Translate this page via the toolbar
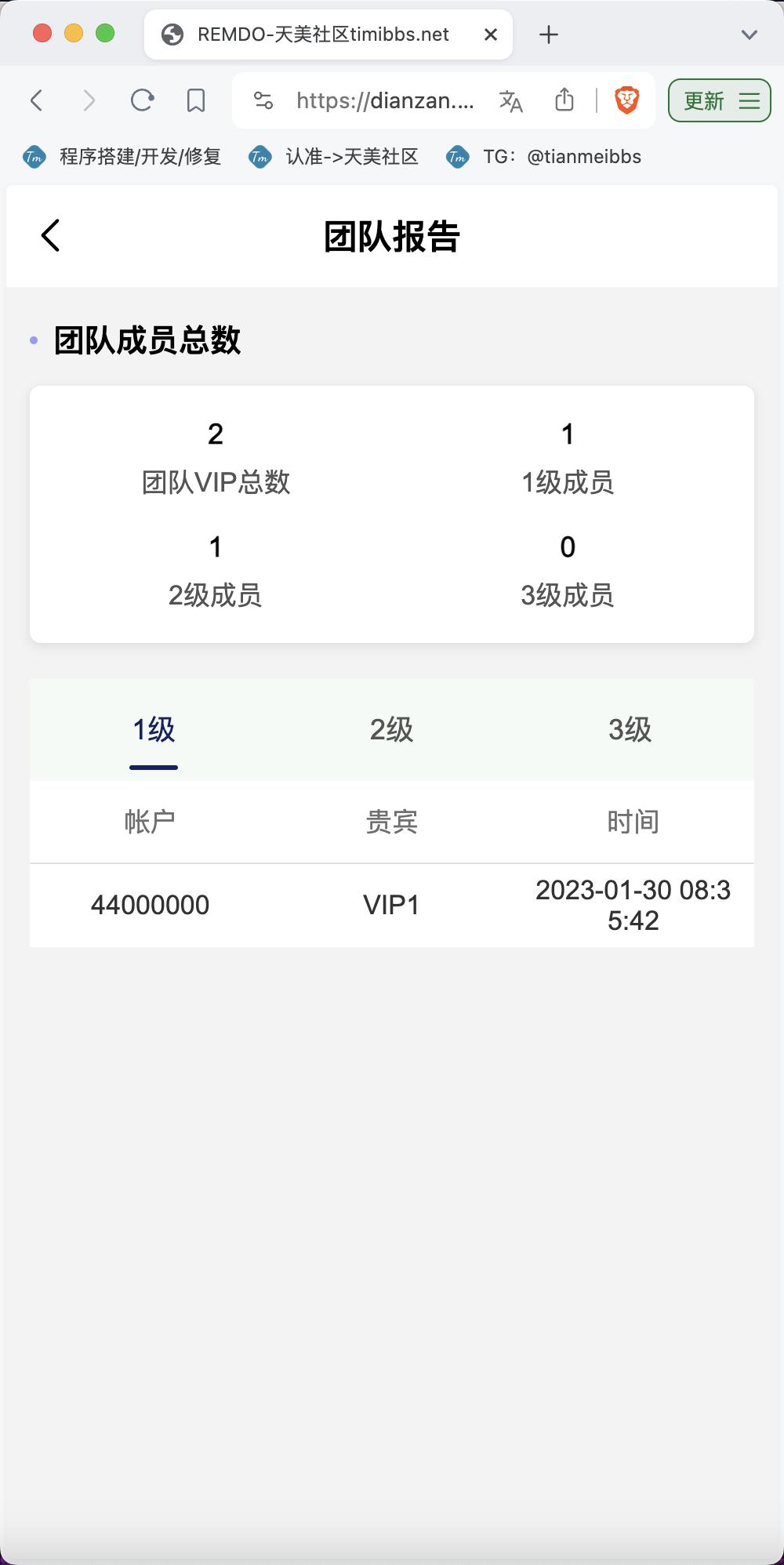 (x=511, y=101)
